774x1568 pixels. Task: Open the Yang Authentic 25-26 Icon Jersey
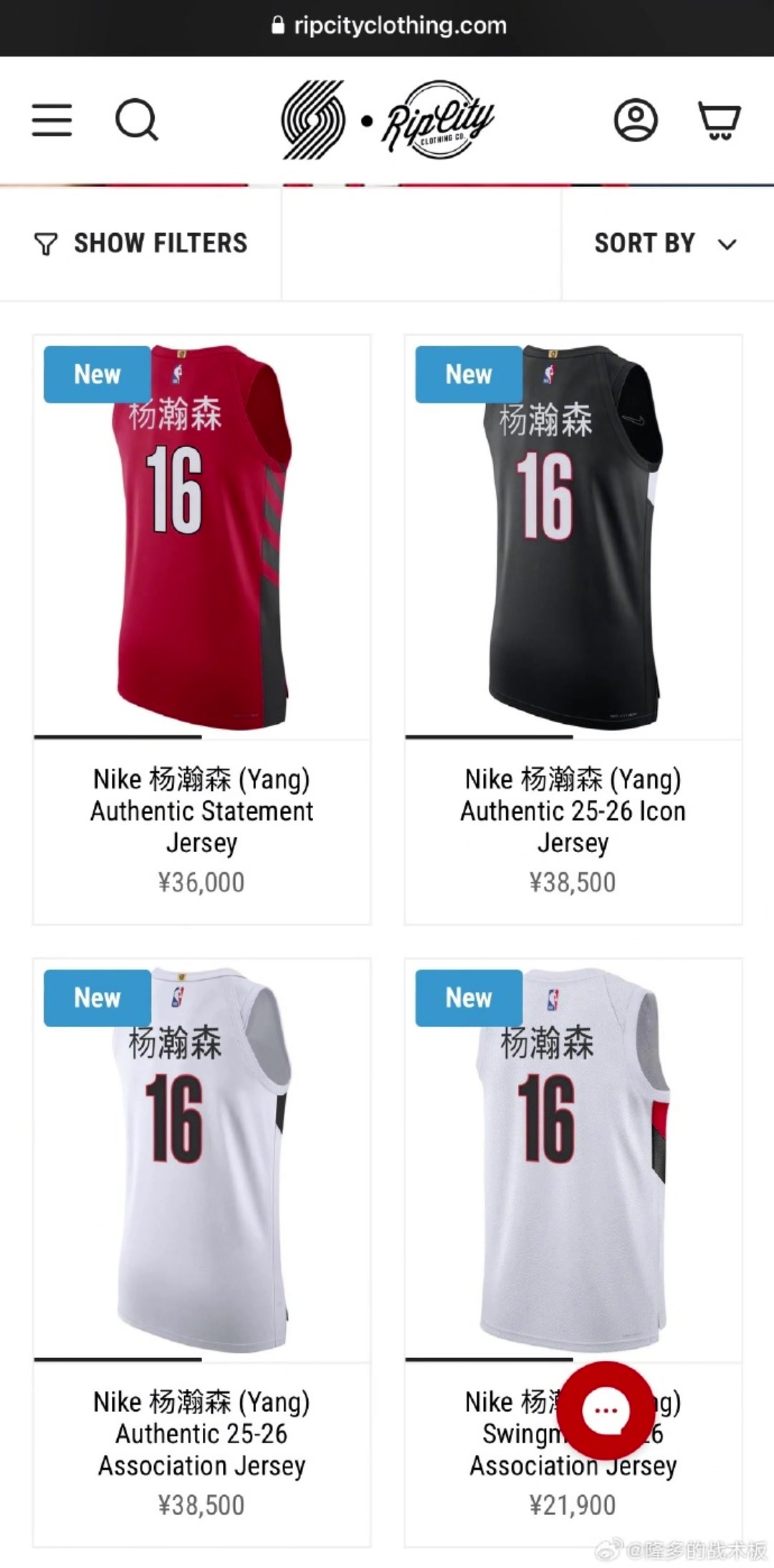pyautogui.click(x=573, y=811)
